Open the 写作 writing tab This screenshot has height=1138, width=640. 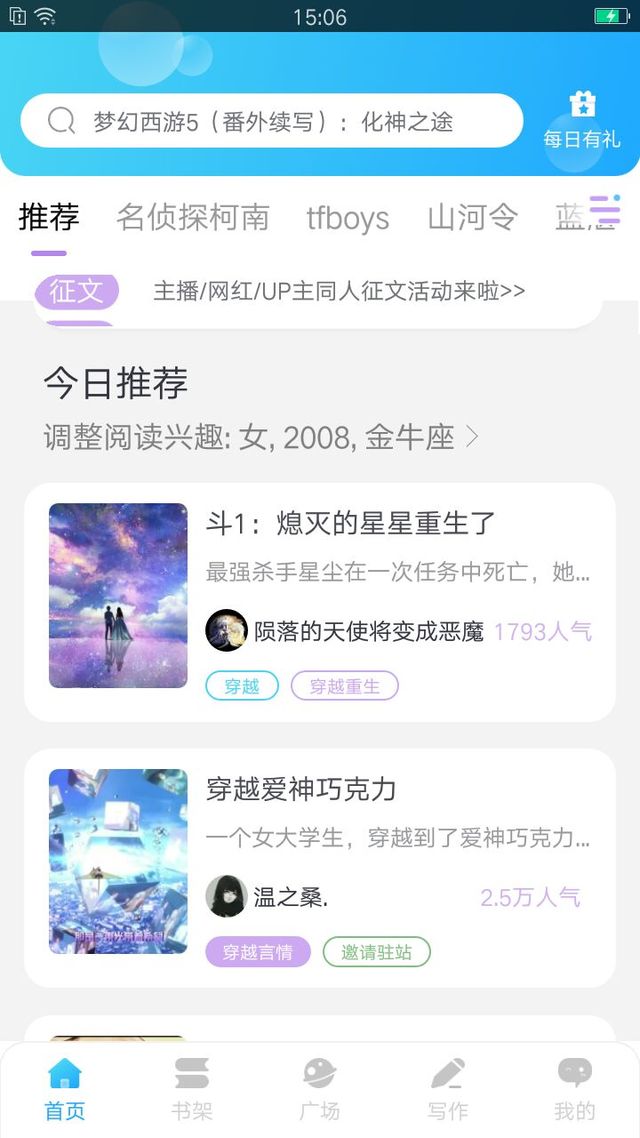pos(447,1088)
